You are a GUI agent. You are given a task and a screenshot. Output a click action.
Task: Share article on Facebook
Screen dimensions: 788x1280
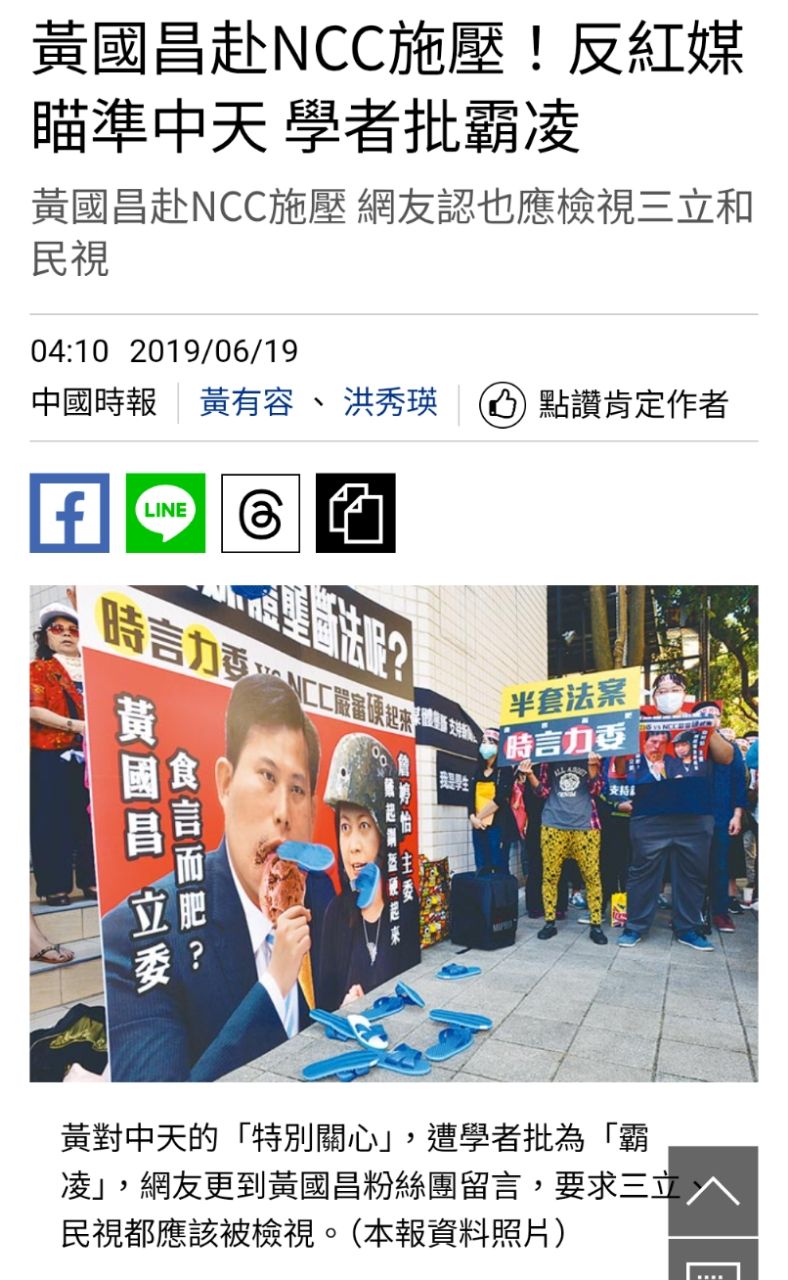point(69,513)
